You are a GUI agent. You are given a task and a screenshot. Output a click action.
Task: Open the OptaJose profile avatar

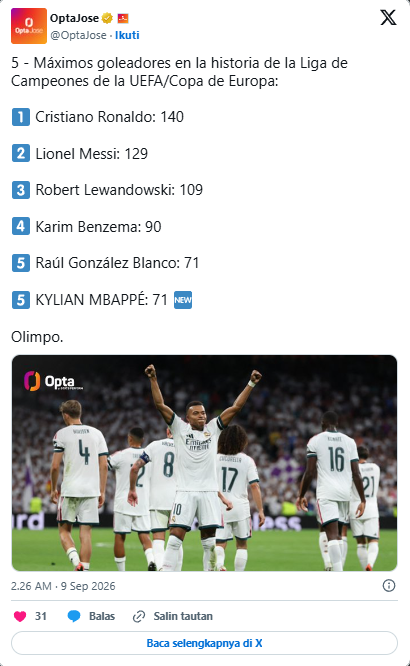tap(29, 26)
